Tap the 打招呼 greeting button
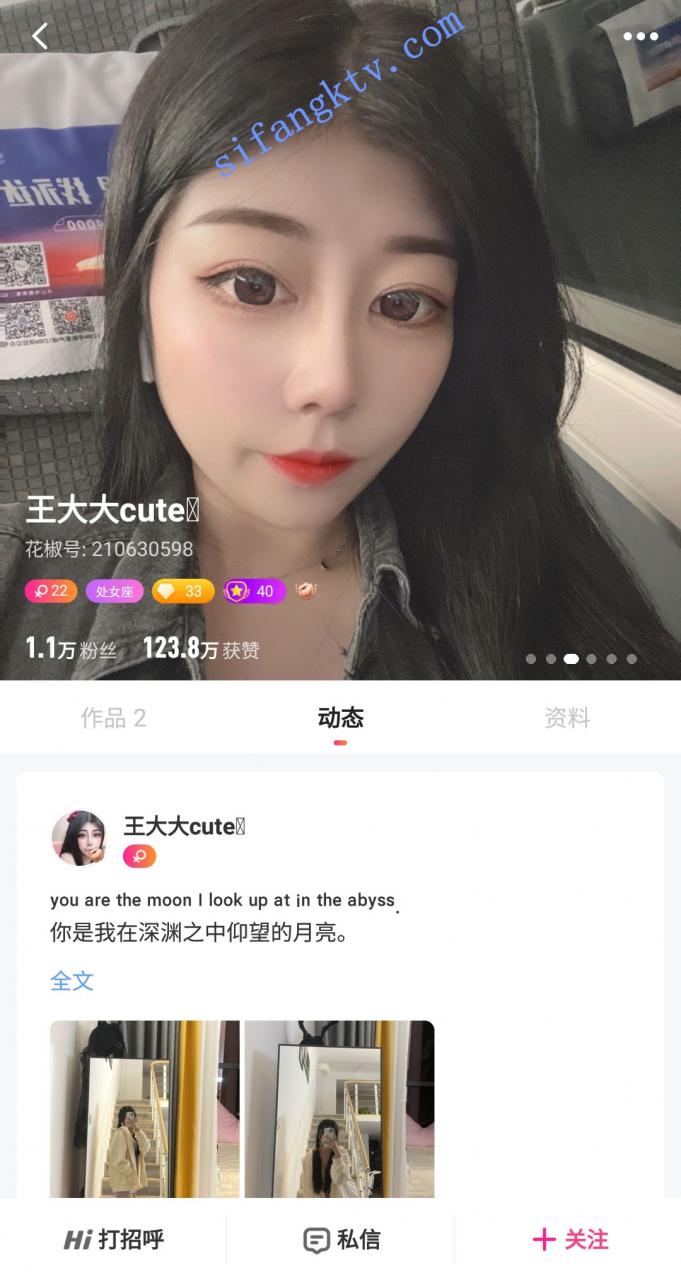 (x=113, y=1240)
